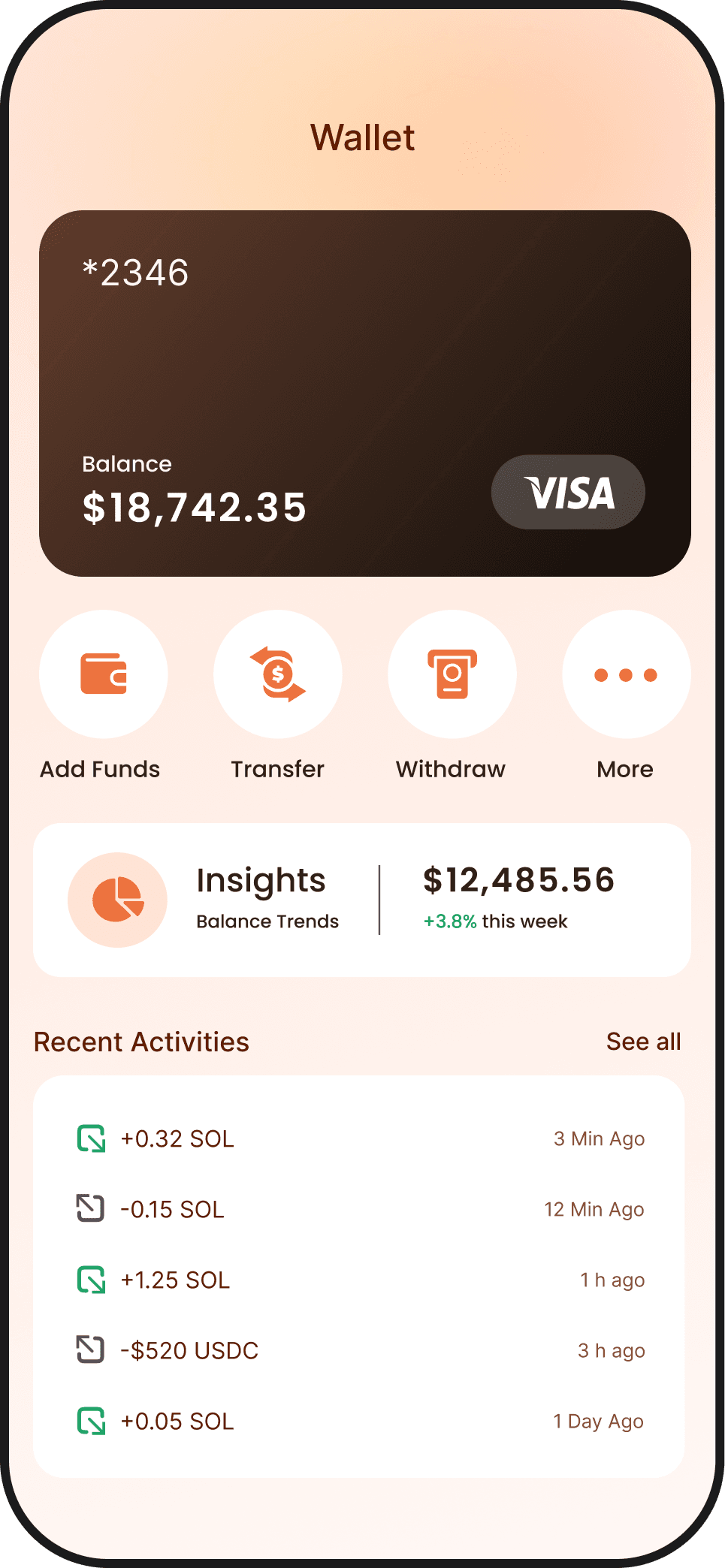Open the -0.15 SOL transaction
This screenshot has width=725, height=1568.
point(360,1209)
